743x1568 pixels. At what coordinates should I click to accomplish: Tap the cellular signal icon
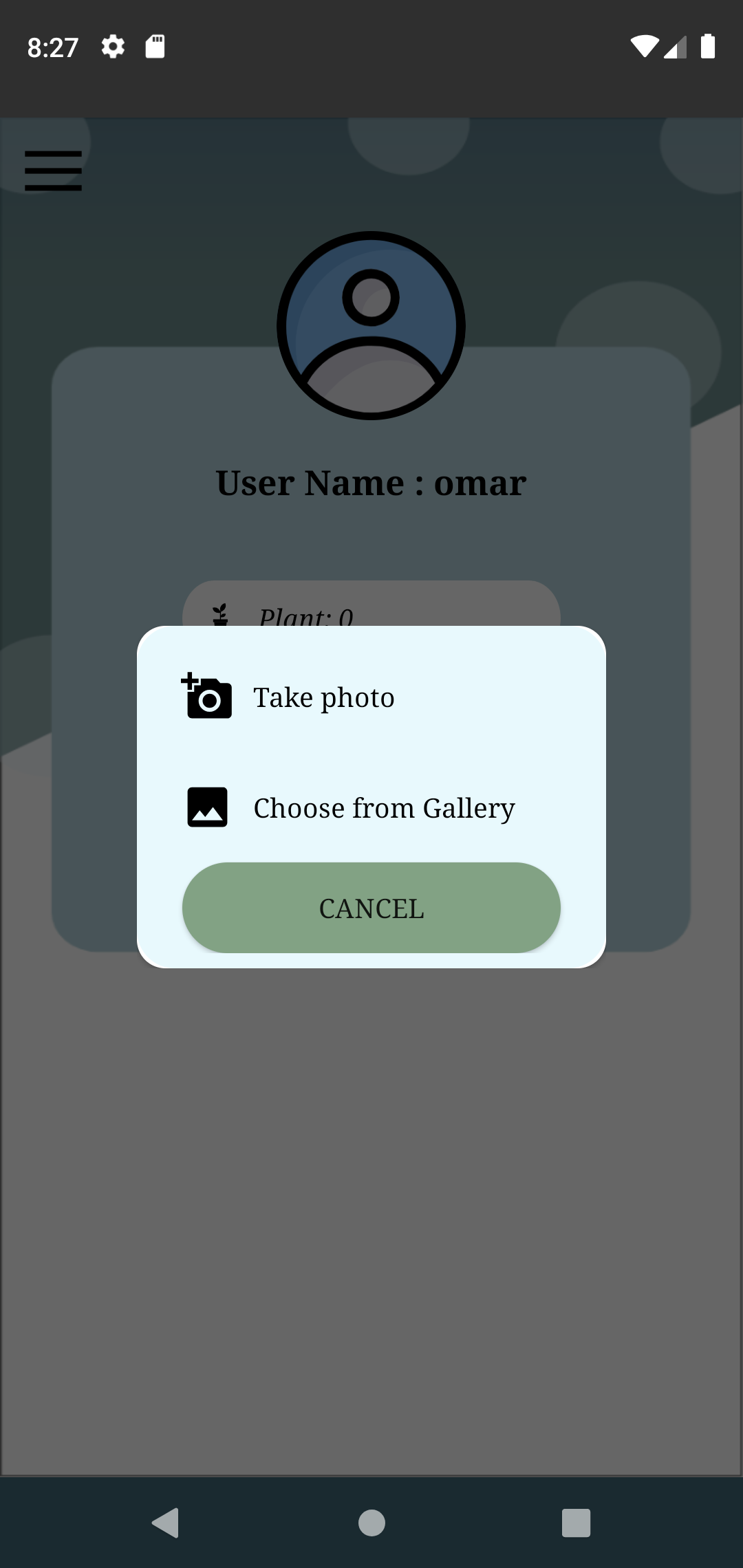(675, 46)
